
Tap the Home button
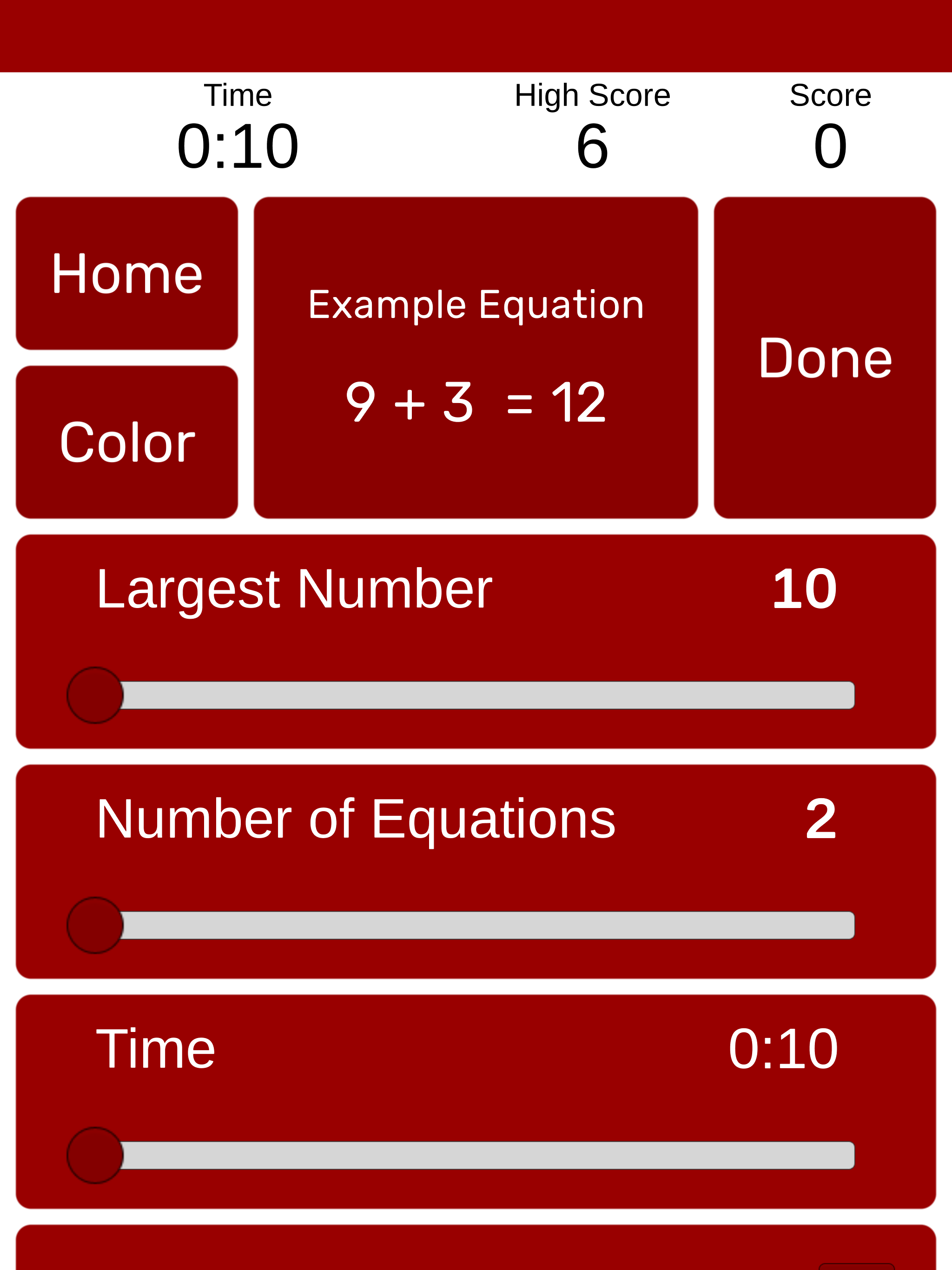tap(127, 274)
